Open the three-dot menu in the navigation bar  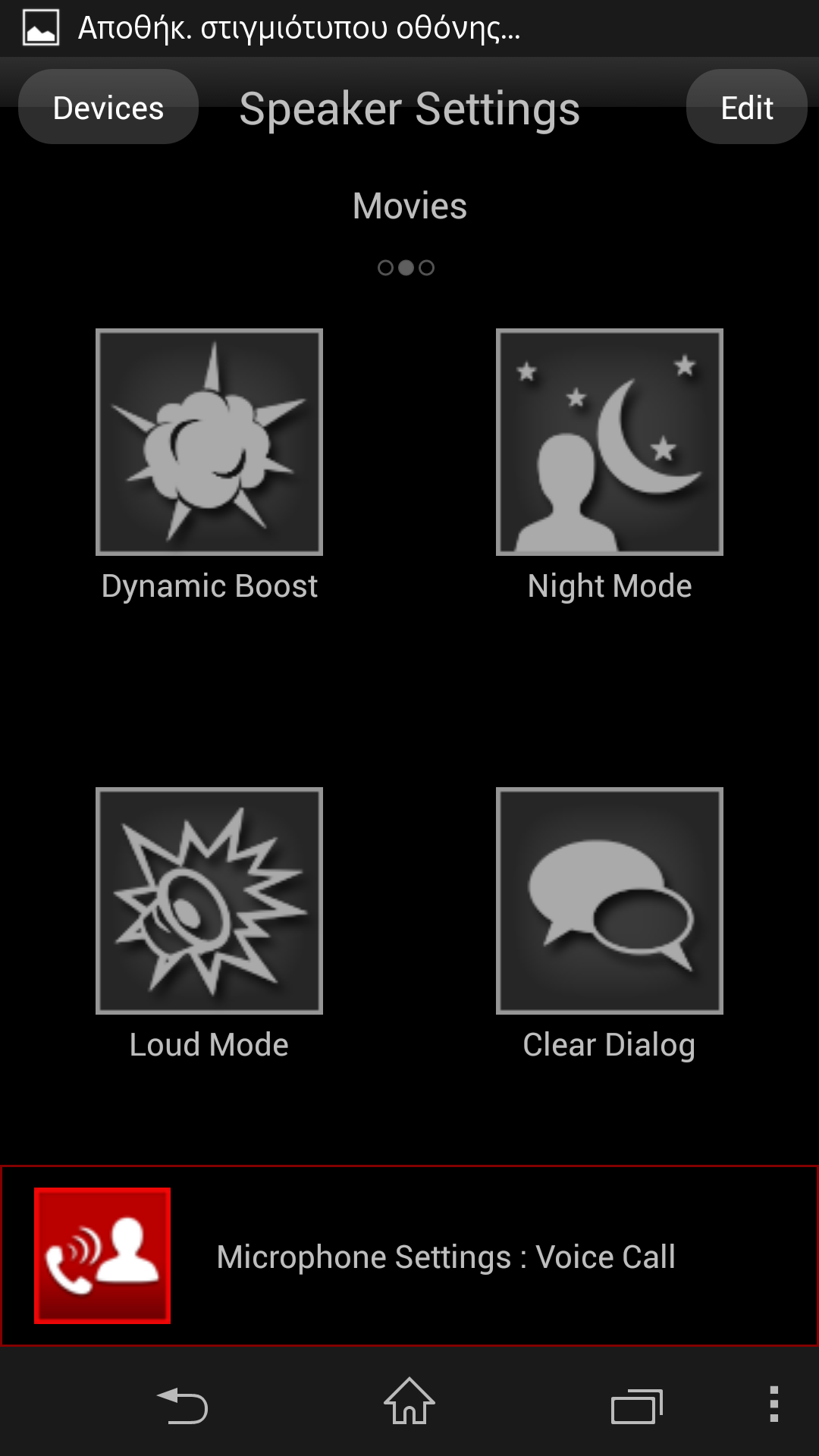pyautogui.click(x=773, y=1404)
